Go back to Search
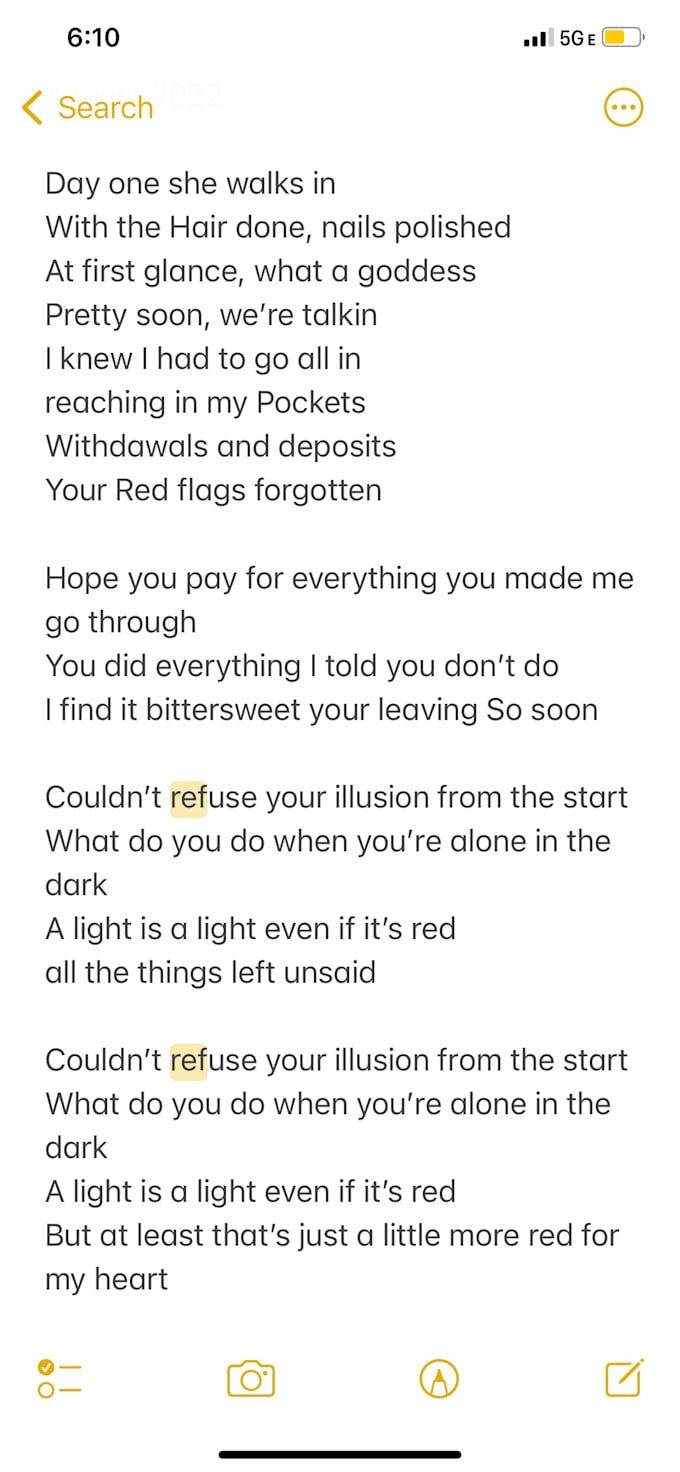 [x=86, y=108]
